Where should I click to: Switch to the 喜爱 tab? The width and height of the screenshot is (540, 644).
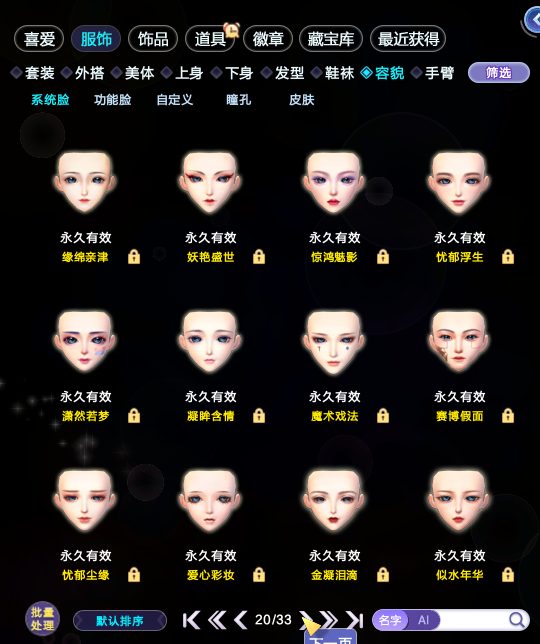pyautogui.click(x=39, y=39)
